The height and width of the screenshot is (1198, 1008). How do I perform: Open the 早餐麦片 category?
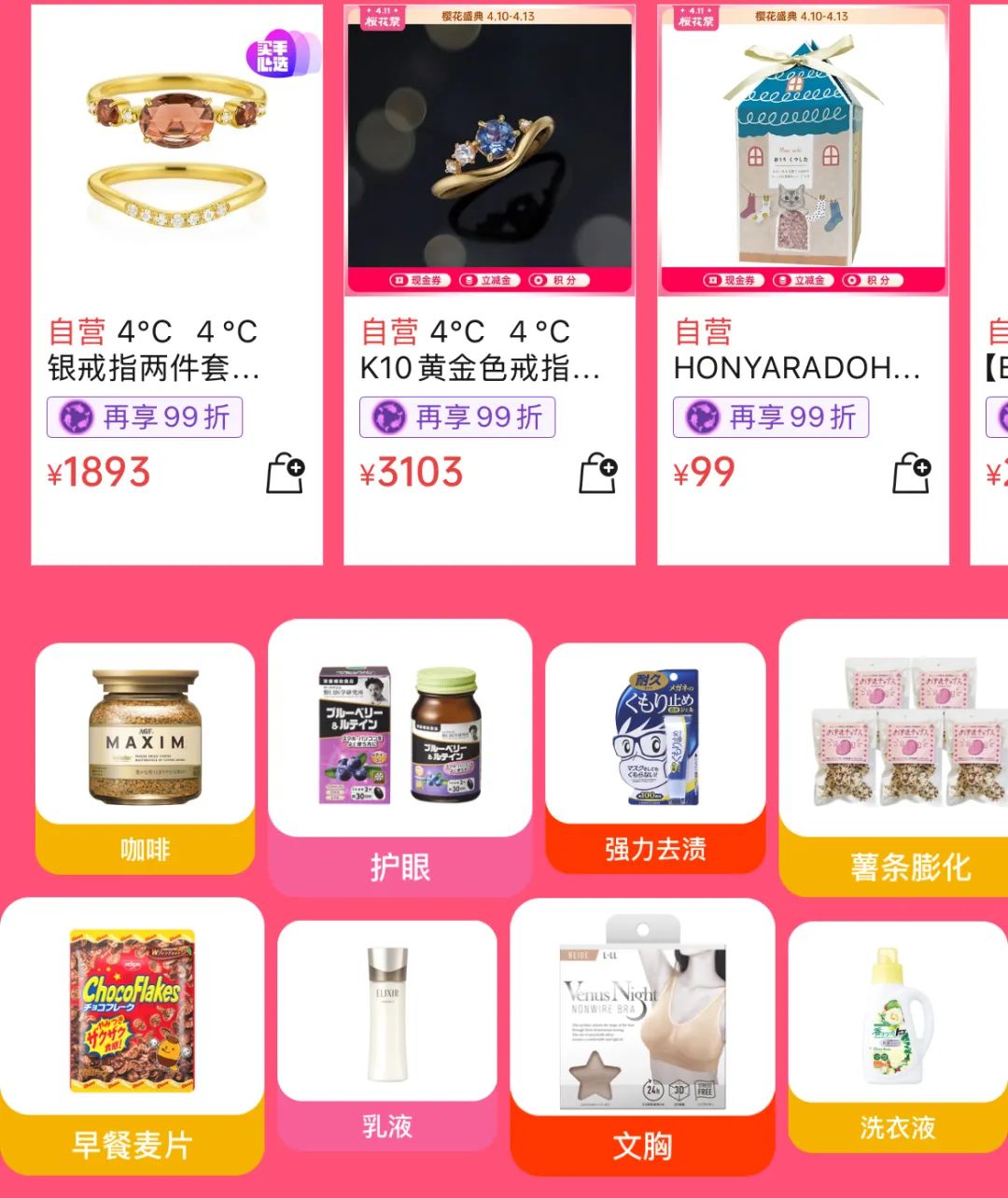tap(132, 1035)
